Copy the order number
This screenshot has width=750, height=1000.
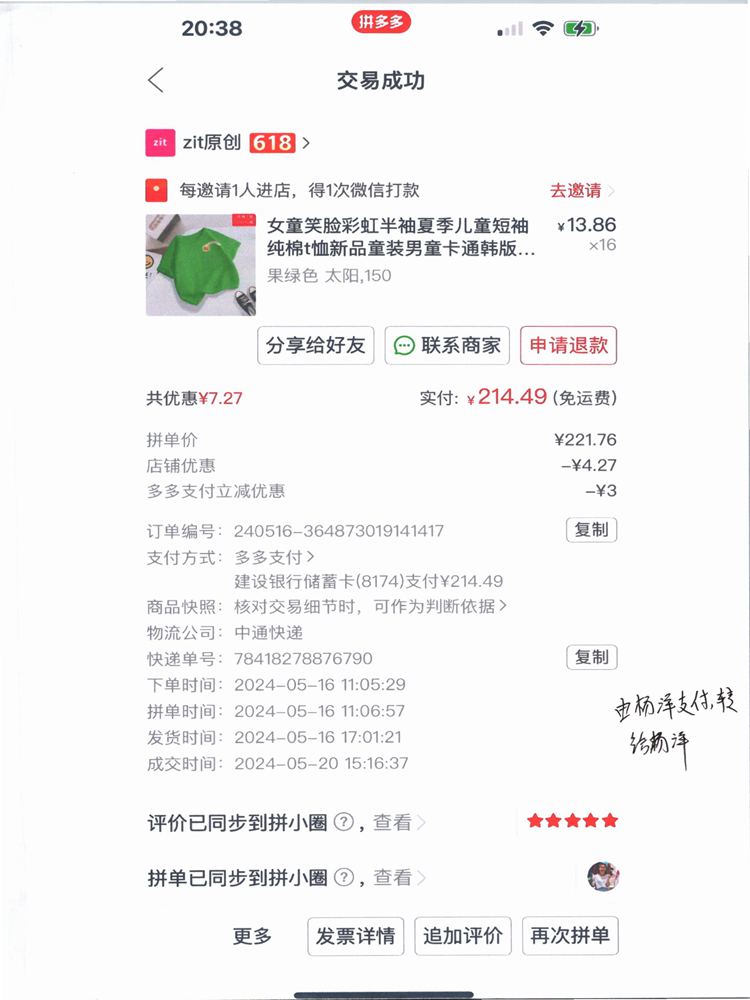[591, 530]
